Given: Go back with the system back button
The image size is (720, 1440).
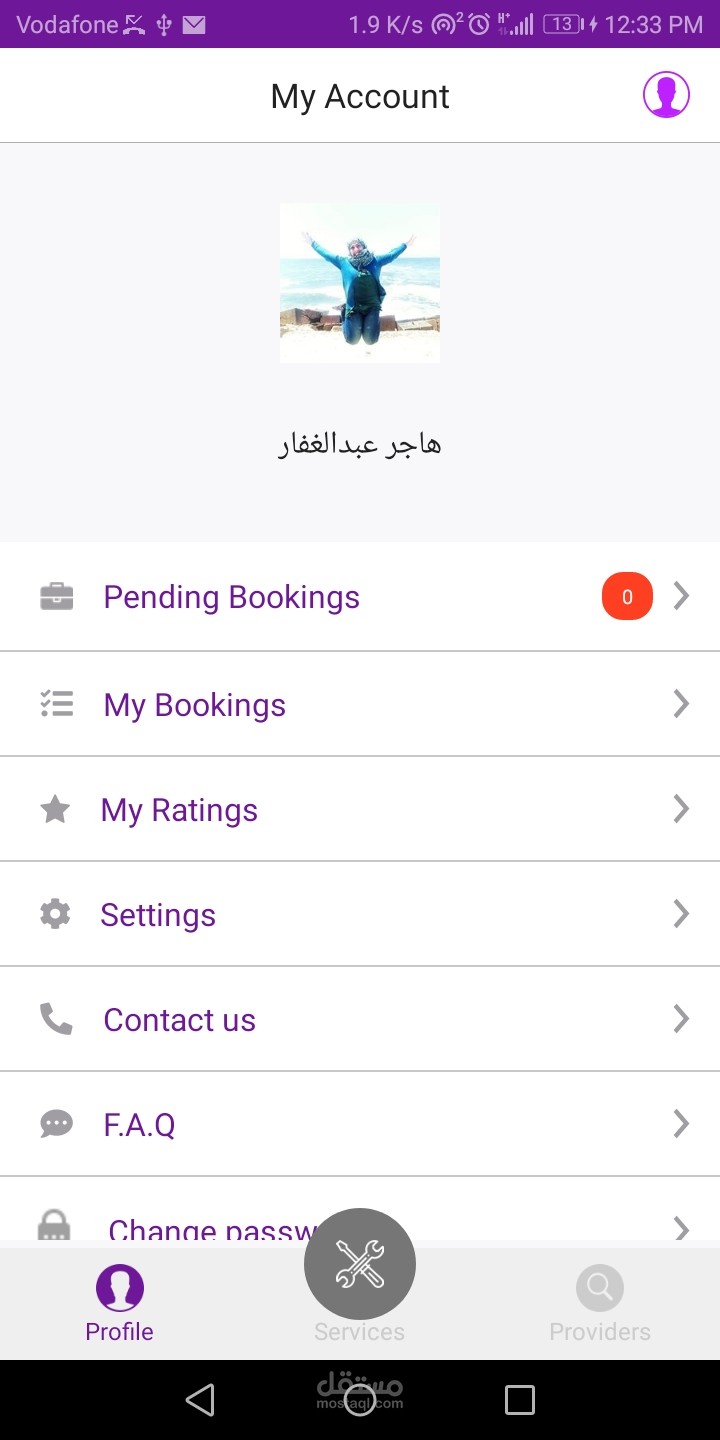Looking at the screenshot, I should click(x=200, y=1400).
